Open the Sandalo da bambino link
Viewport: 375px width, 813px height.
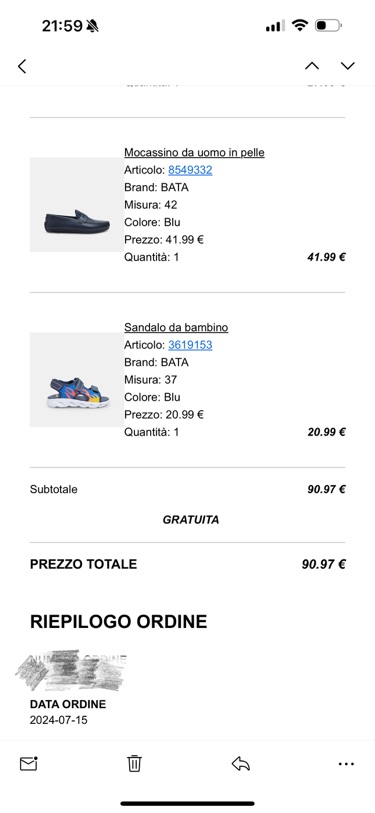(176, 327)
